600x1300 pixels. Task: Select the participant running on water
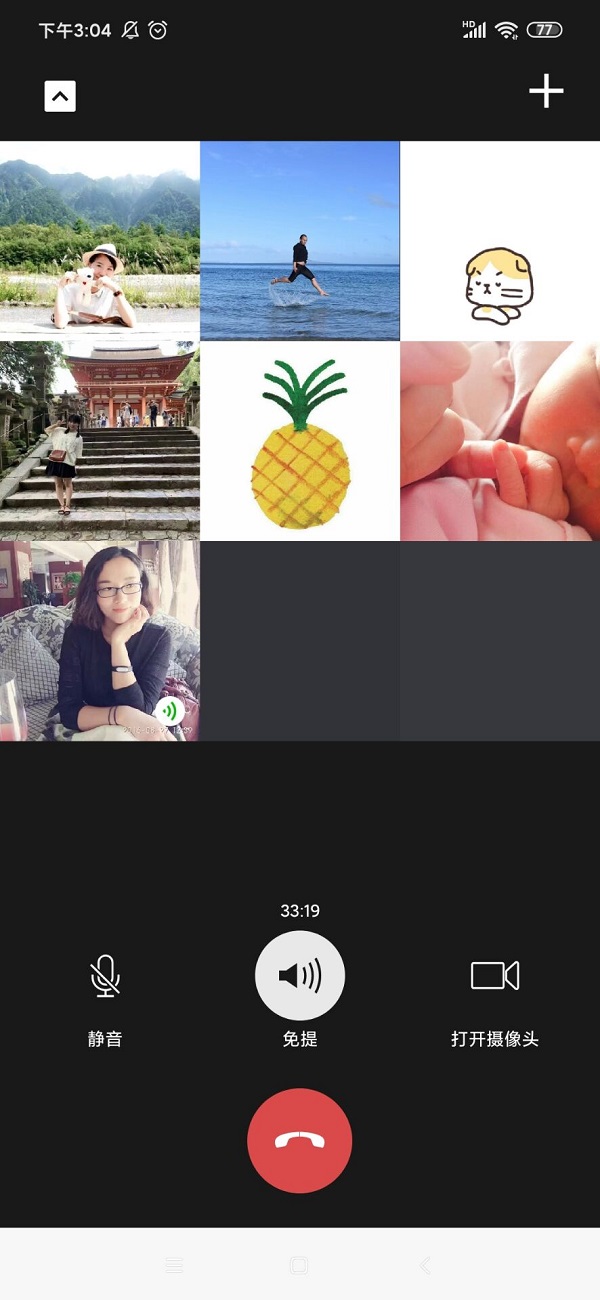(x=300, y=241)
